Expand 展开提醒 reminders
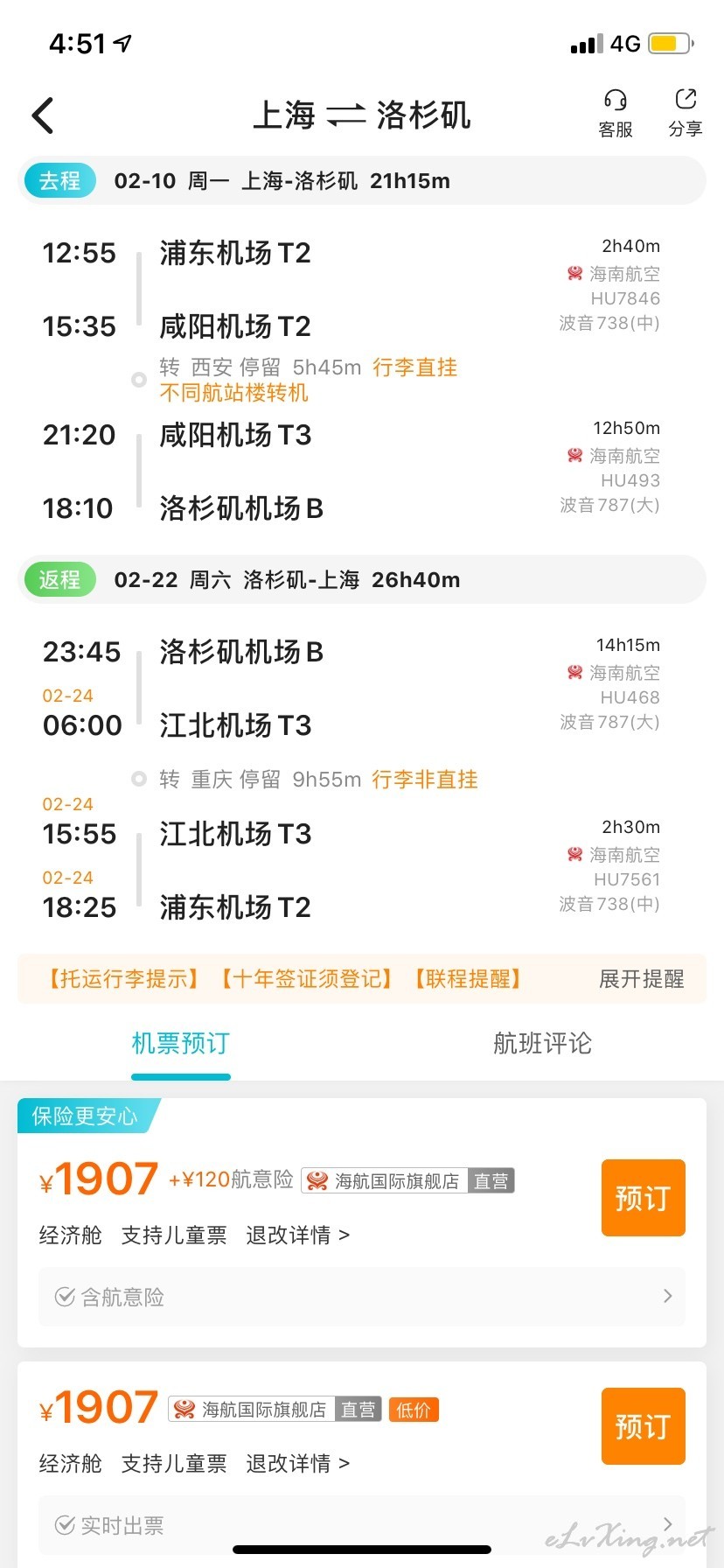Screen dimensions: 724x1568 click(641, 978)
